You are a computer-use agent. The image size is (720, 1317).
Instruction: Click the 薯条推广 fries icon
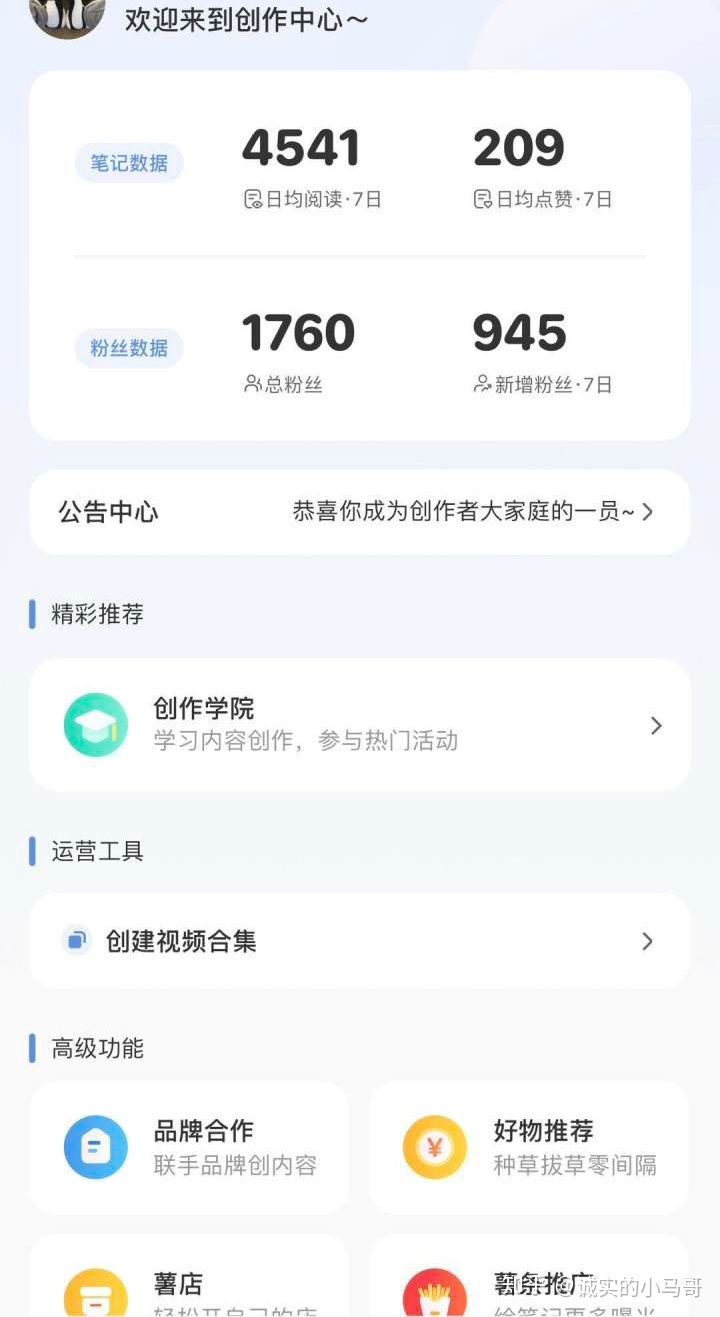pos(435,1295)
